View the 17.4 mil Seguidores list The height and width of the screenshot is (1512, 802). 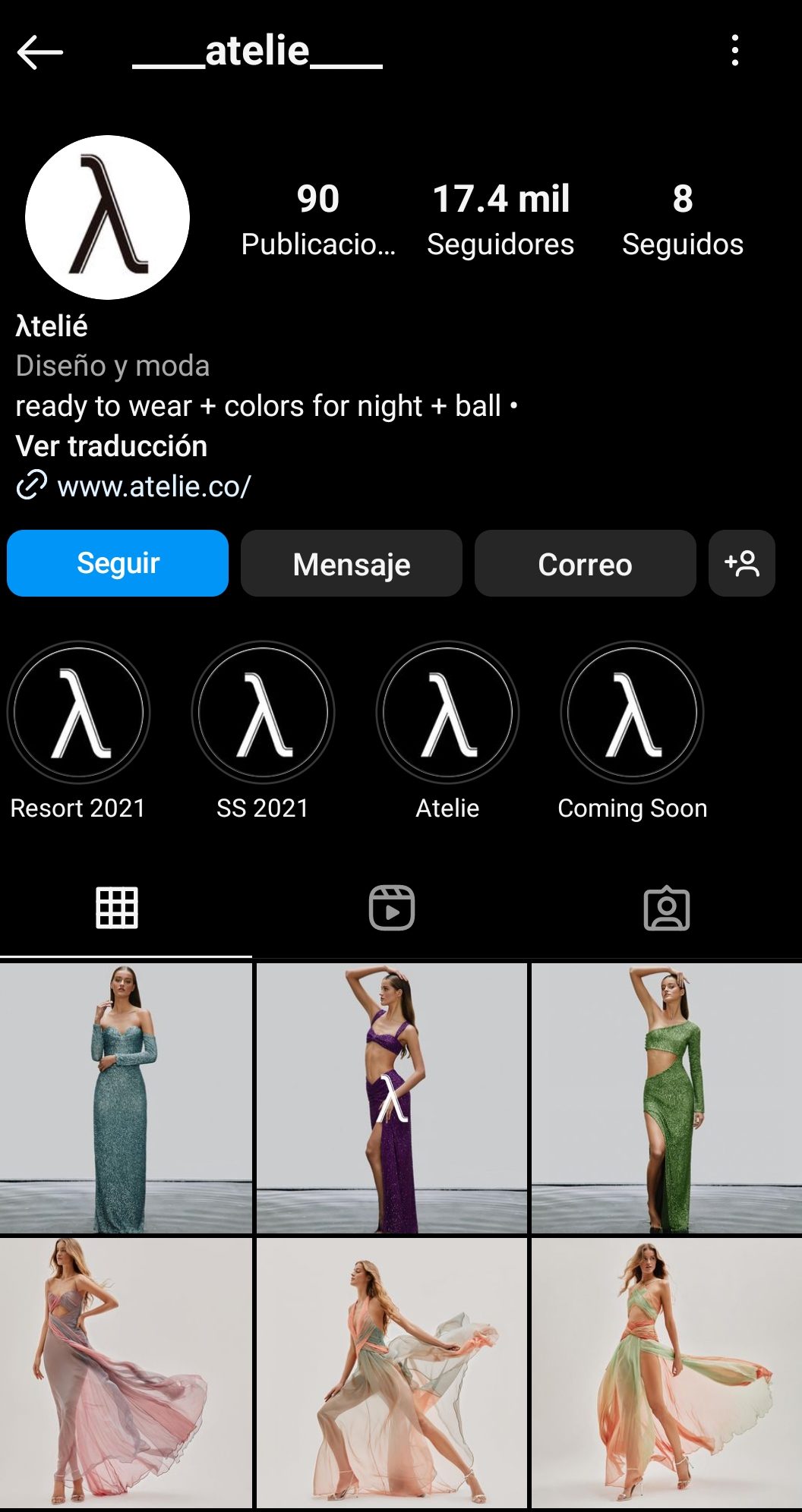tap(500, 219)
